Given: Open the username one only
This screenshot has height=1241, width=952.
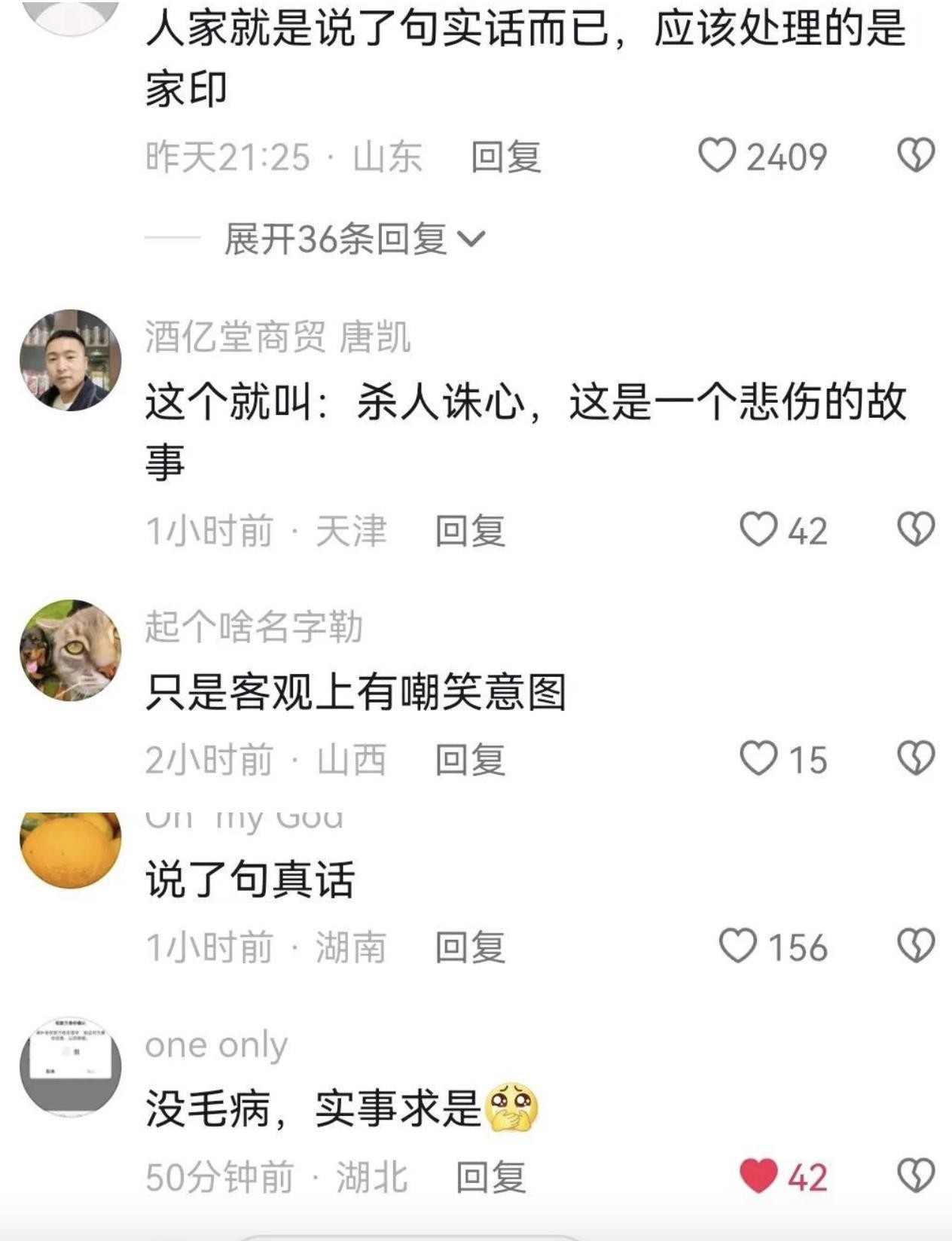Looking at the screenshot, I should [x=216, y=1044].
